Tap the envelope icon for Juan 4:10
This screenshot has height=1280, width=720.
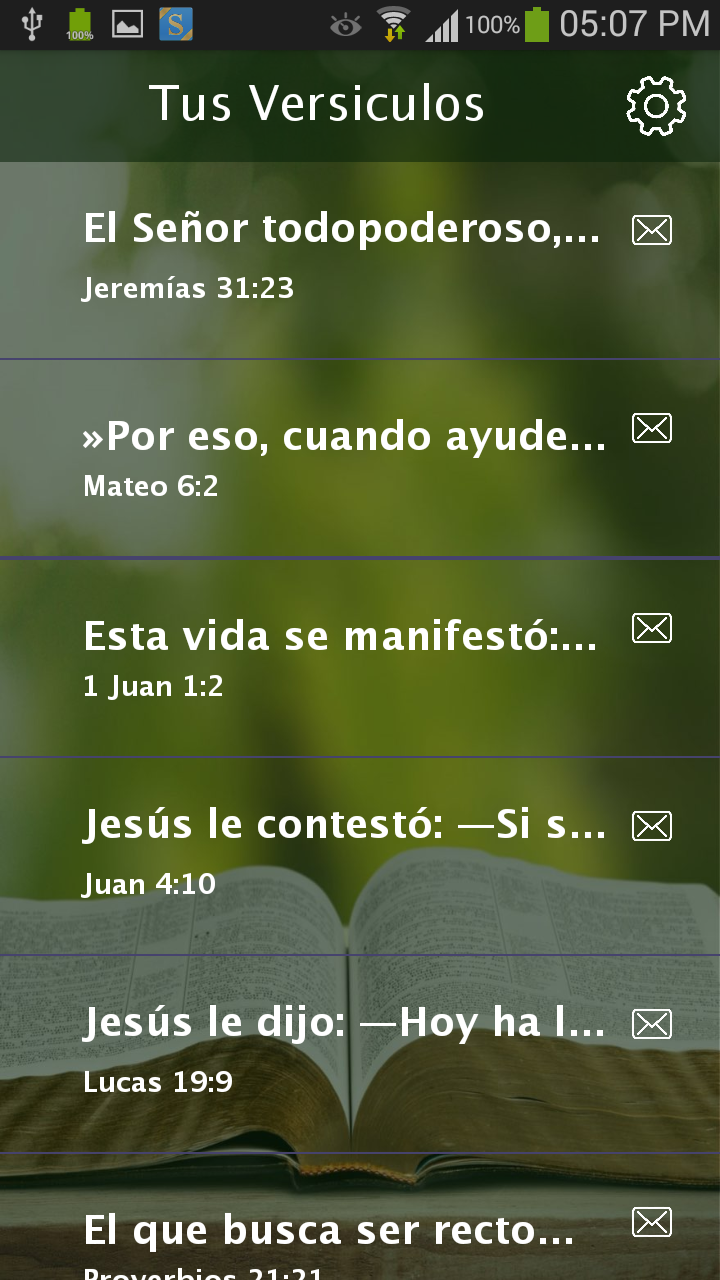point(652,826)
